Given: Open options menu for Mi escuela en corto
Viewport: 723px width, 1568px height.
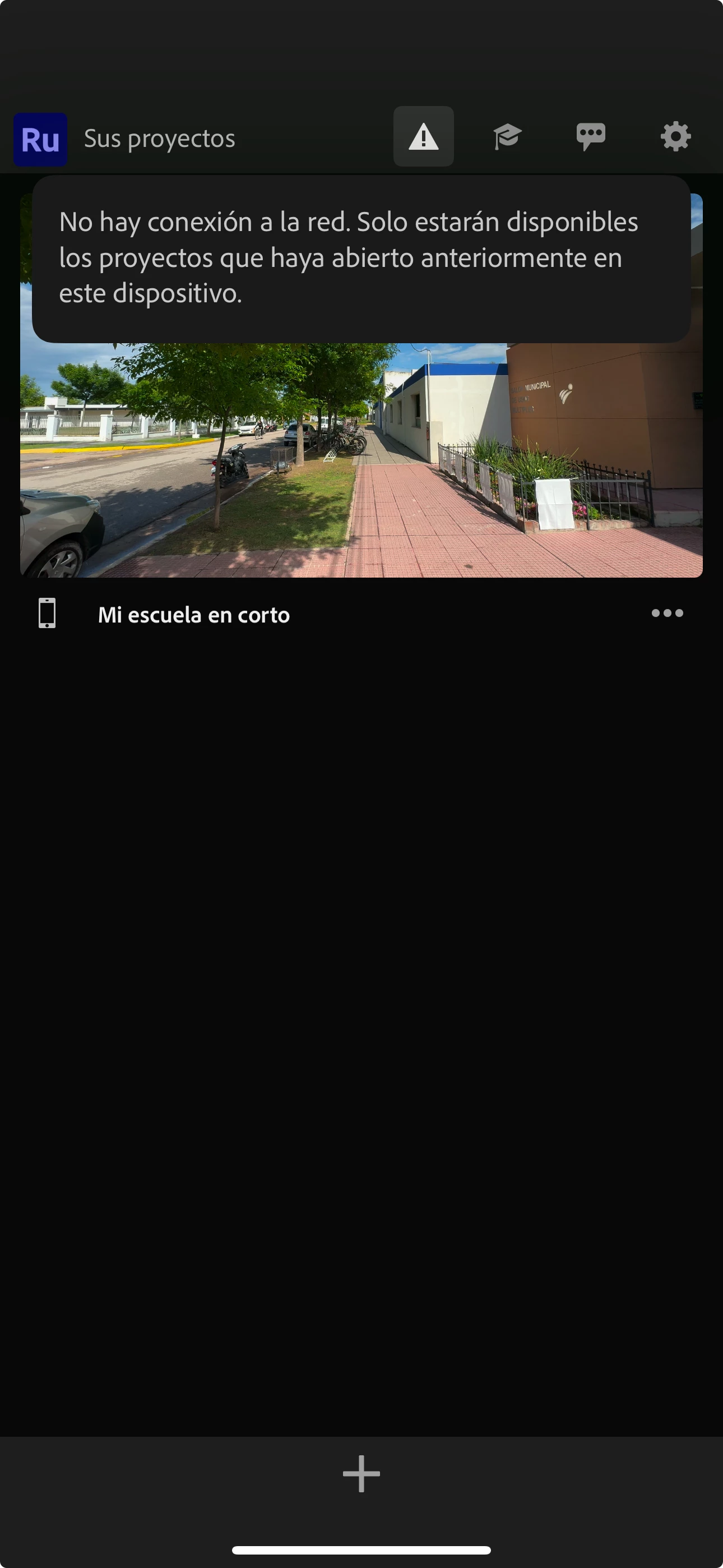Looking at the screenshot, I should click(x=667, y=613).
